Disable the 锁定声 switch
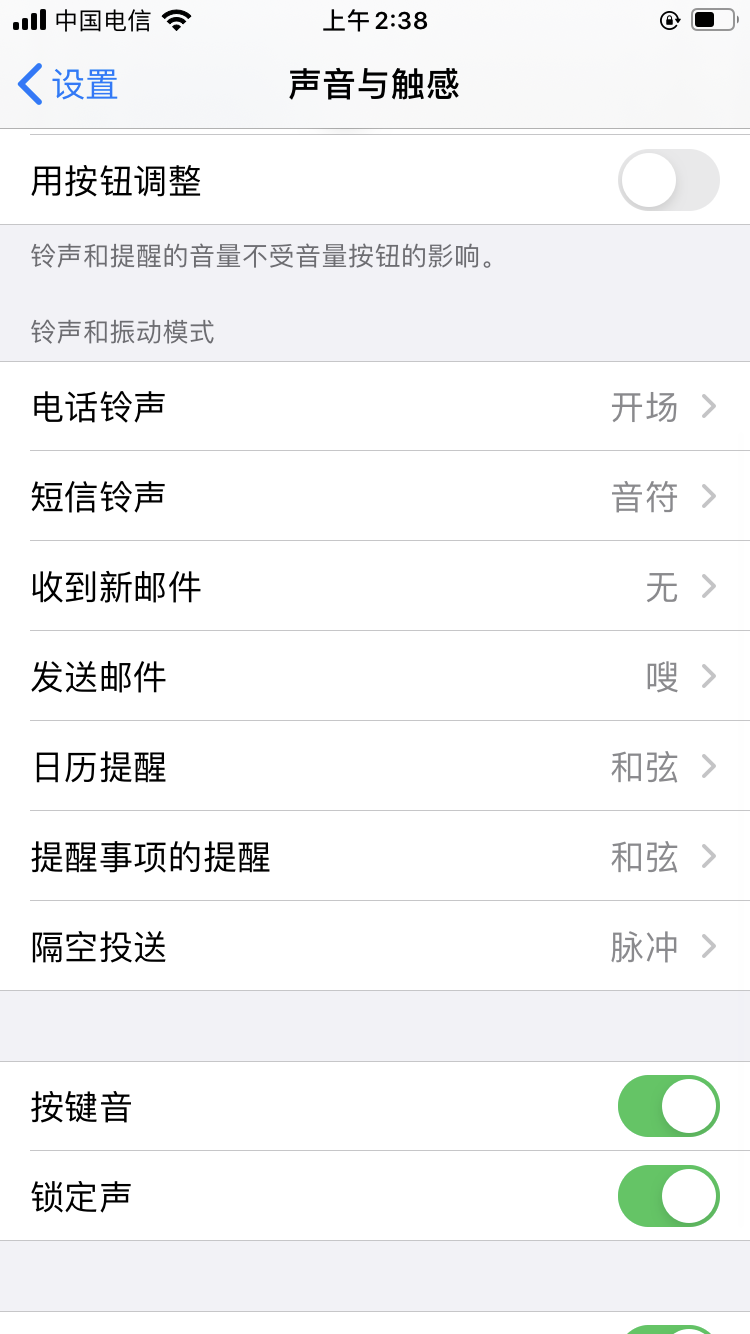This screenshot has width=750, height=1334. coord(668,1196)
